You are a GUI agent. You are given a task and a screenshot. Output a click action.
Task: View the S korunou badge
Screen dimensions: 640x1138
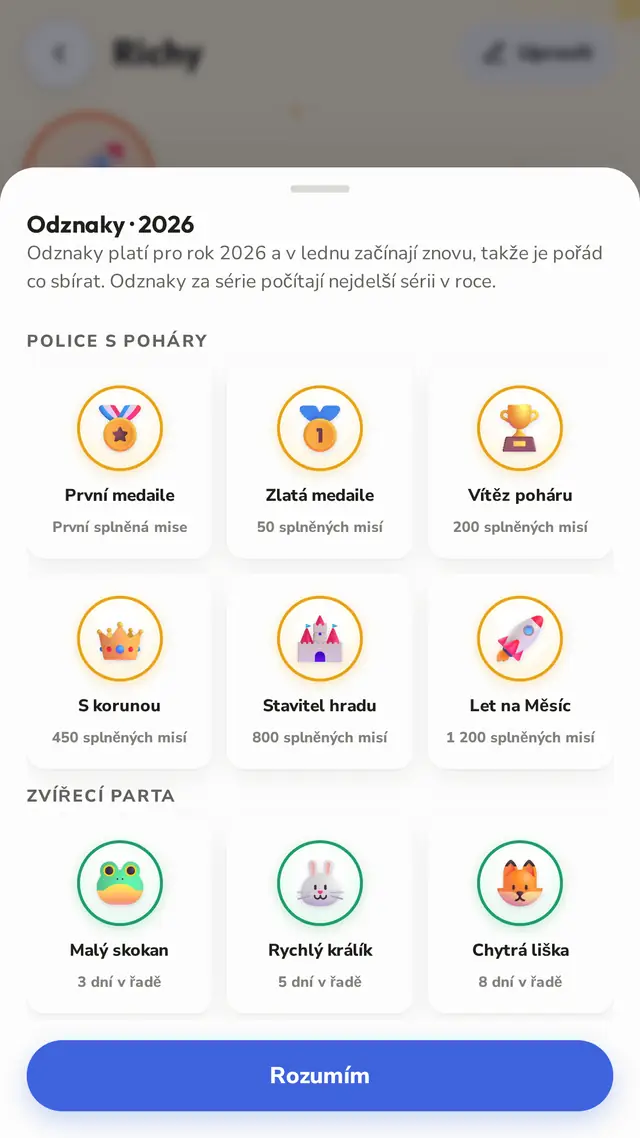coord(119,672)
